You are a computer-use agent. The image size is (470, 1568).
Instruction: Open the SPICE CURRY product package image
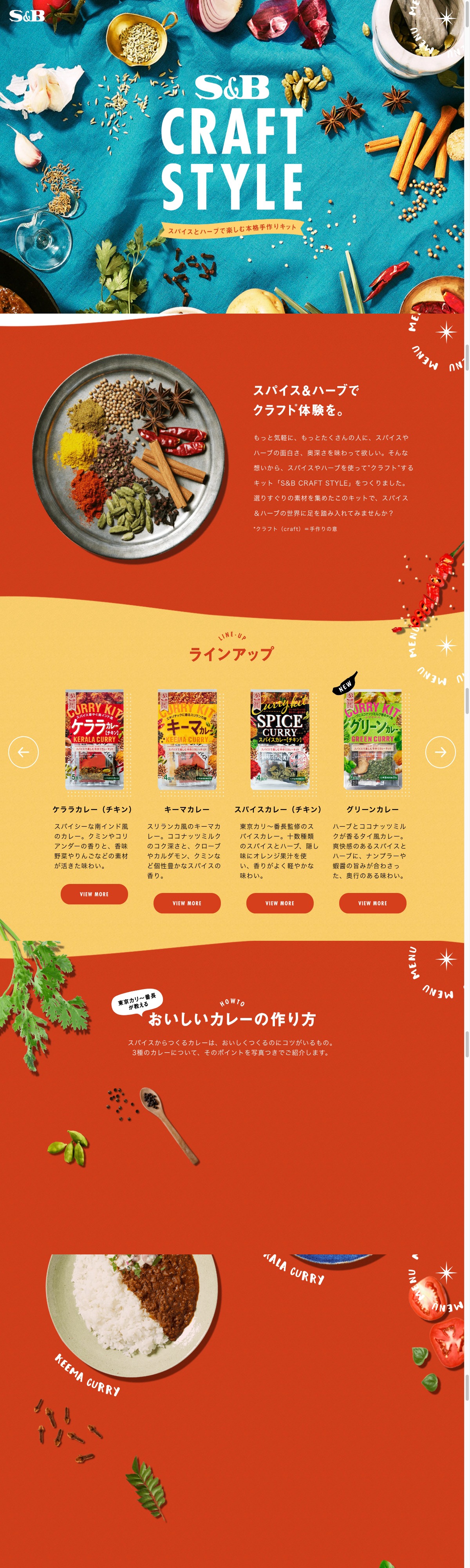pyautogui.click(x=280, y=740)
